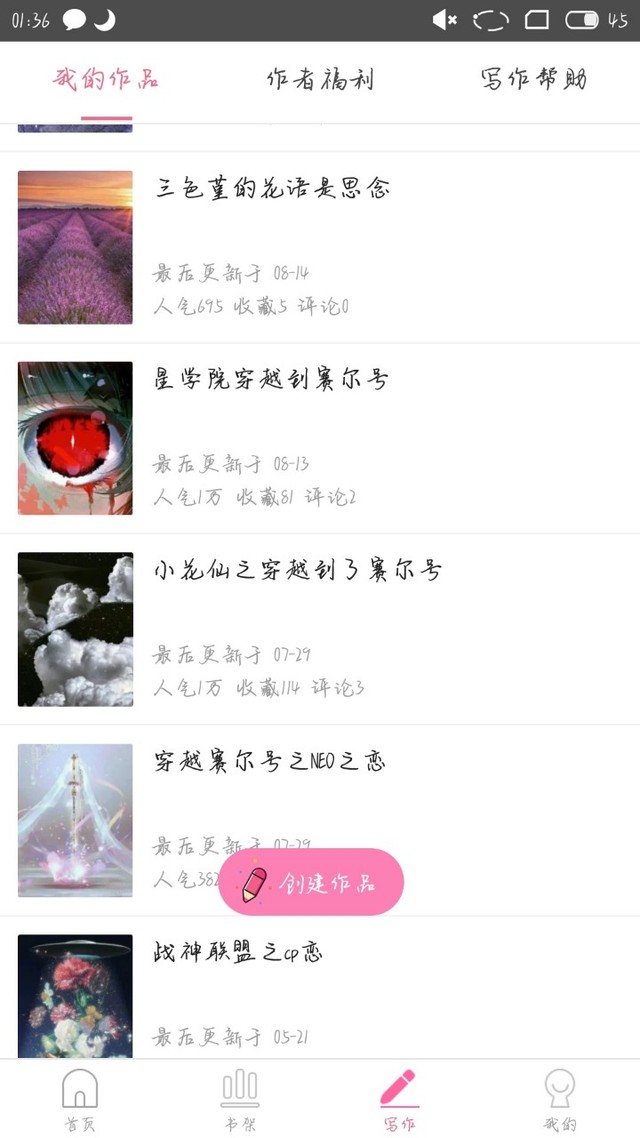Open the 书架 tab
This screenshot has width=640, height=1138.
pyautogui.click(x=240, y=1098)
